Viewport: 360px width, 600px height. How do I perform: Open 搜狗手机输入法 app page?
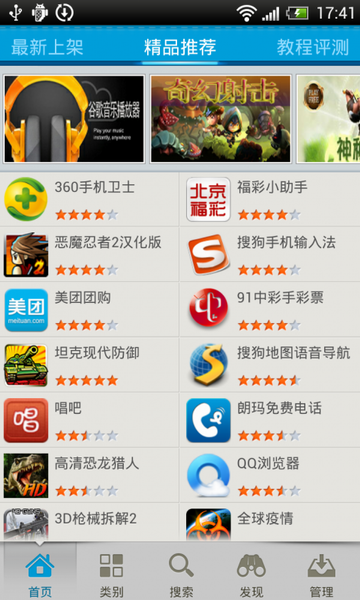coord(270,254)
